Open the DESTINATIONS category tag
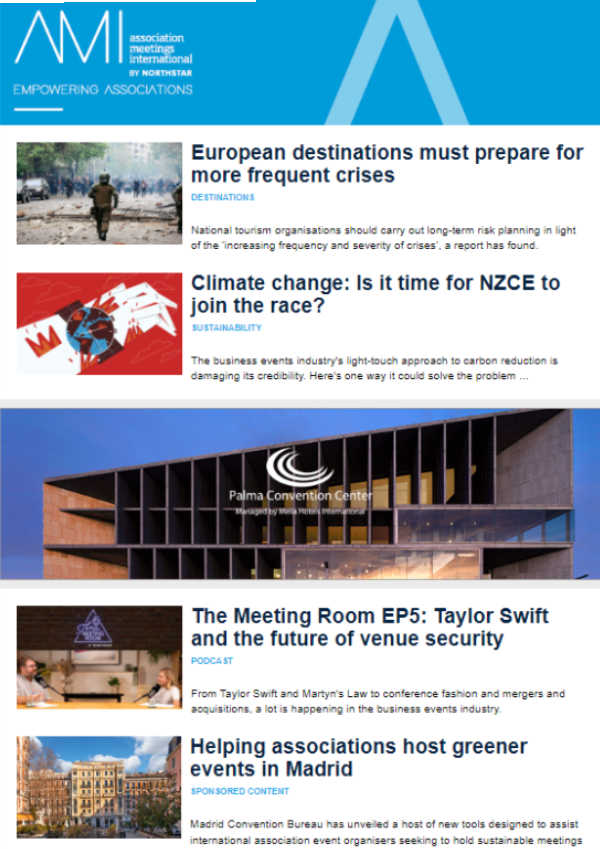600x849 pixels. click(x=223, y=198)
